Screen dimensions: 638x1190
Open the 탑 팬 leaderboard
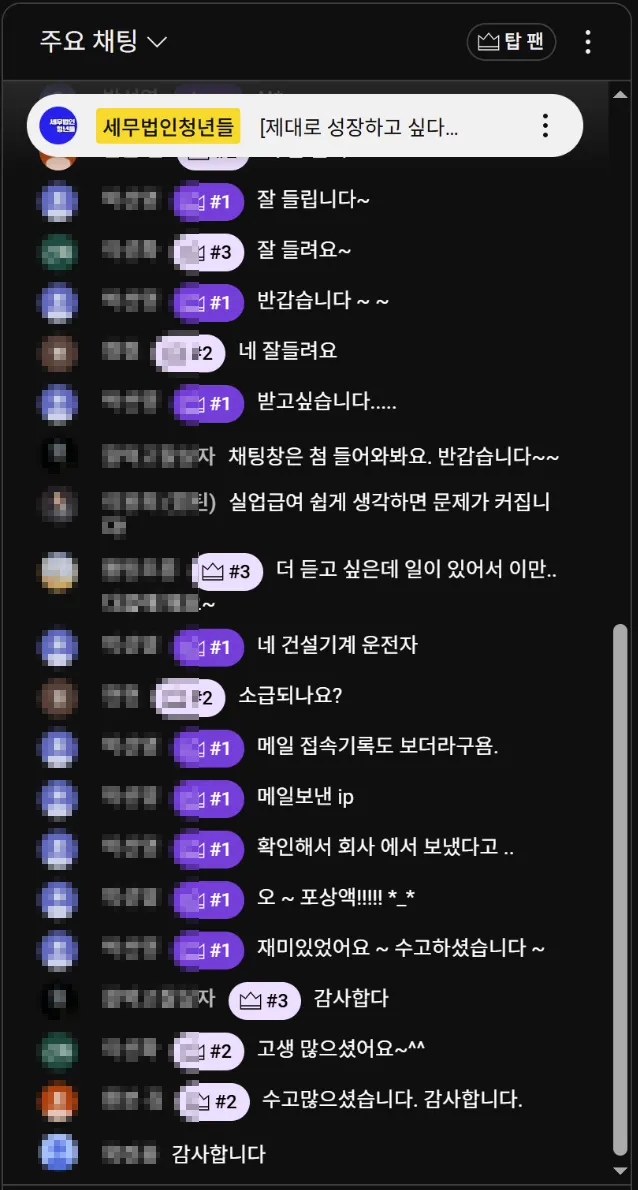click(x=511, y=41)
